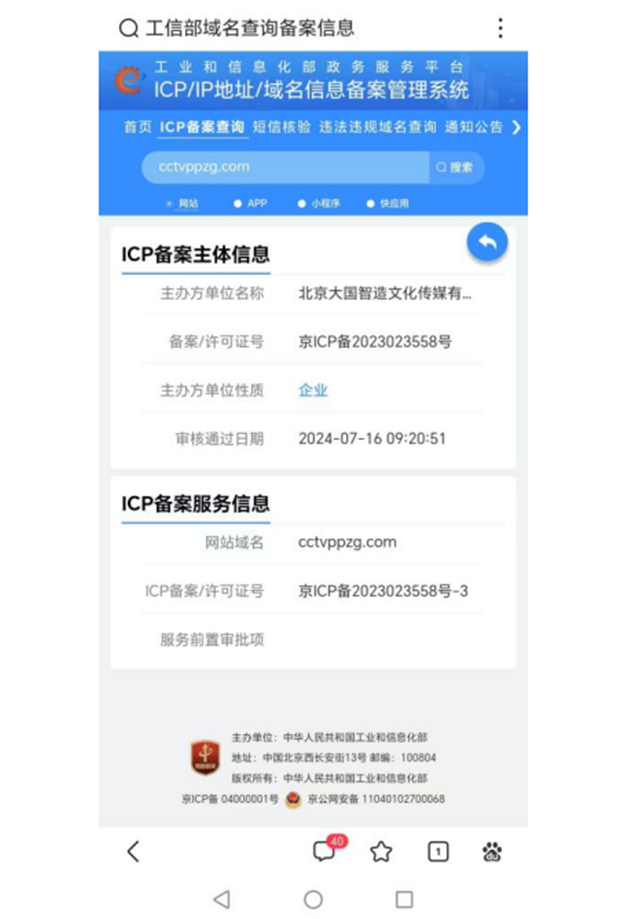The image size is (630, 919).
Task: Go back with the browser back arrow
Action: 133,851
